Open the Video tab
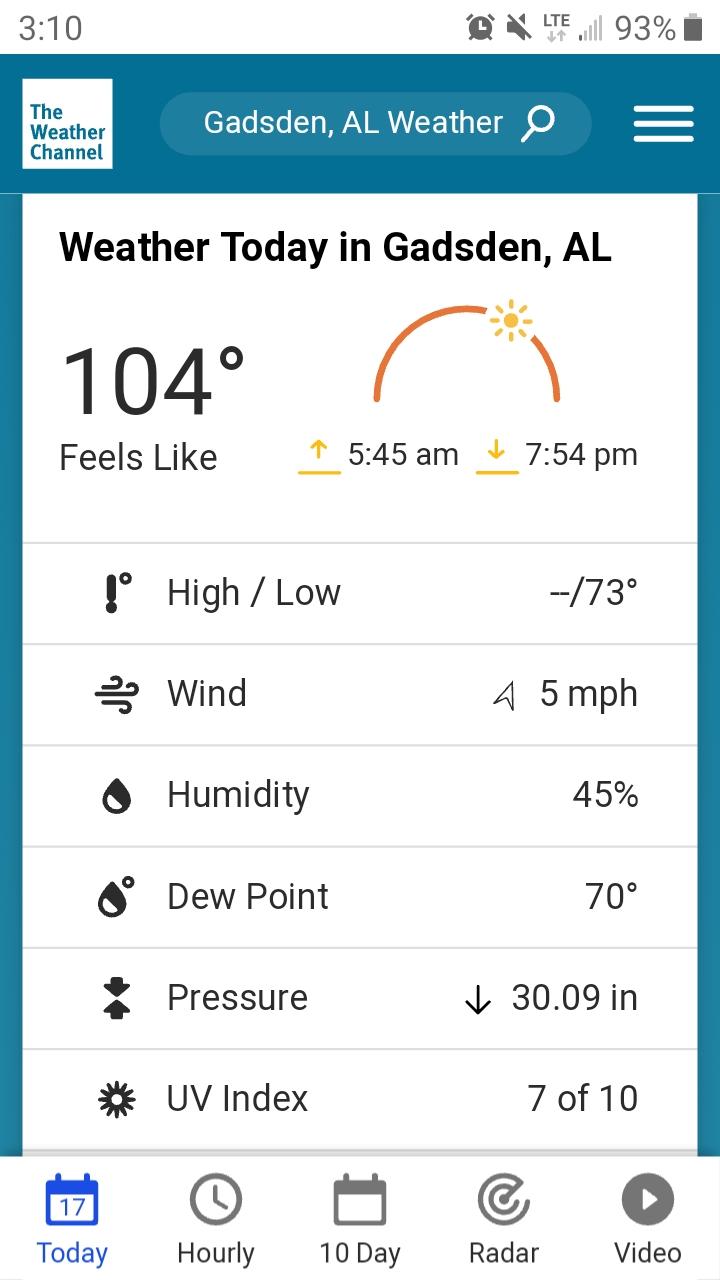The image size is (720, 1280). [x=648, y=1220]
